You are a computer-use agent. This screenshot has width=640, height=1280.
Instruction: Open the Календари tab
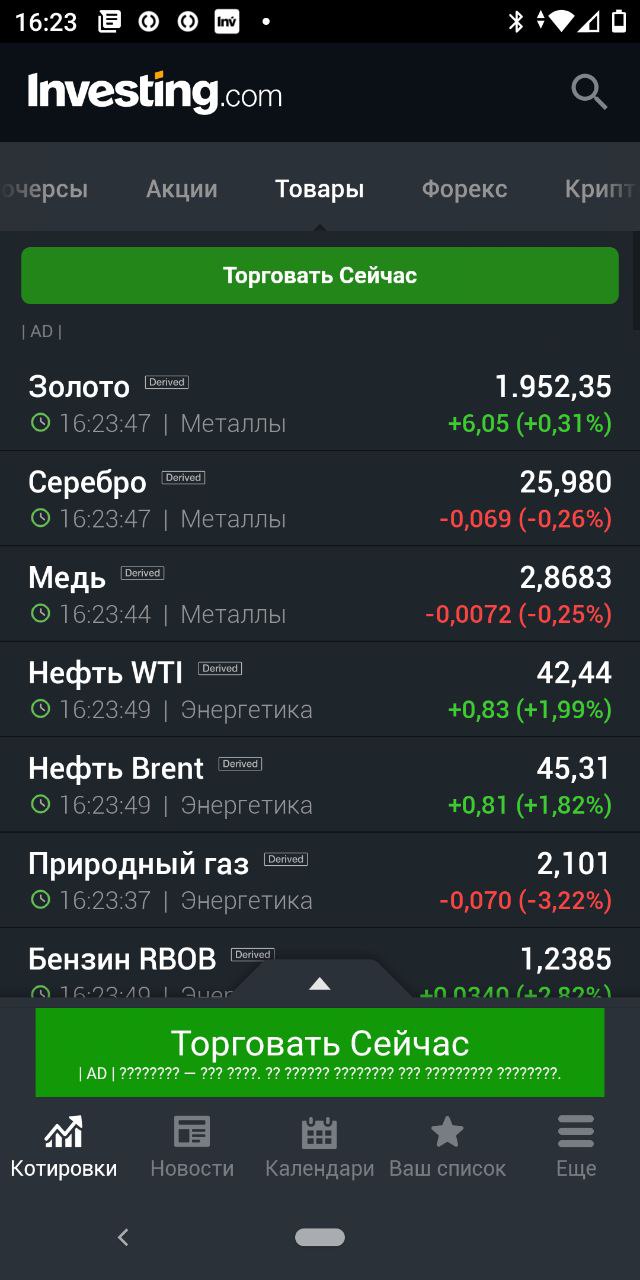pos(319,1147)
